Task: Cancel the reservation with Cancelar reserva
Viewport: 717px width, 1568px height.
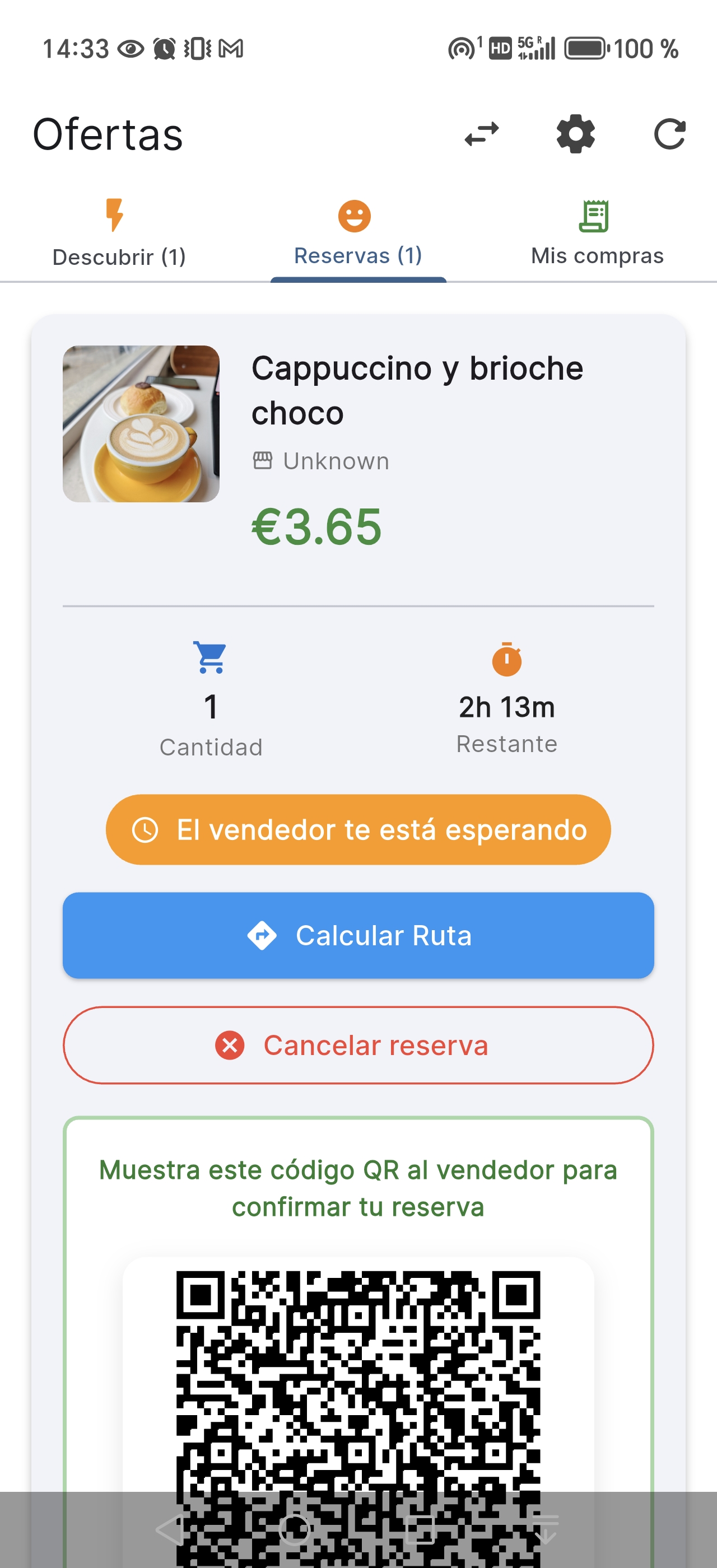Action: click(358, 1046)
